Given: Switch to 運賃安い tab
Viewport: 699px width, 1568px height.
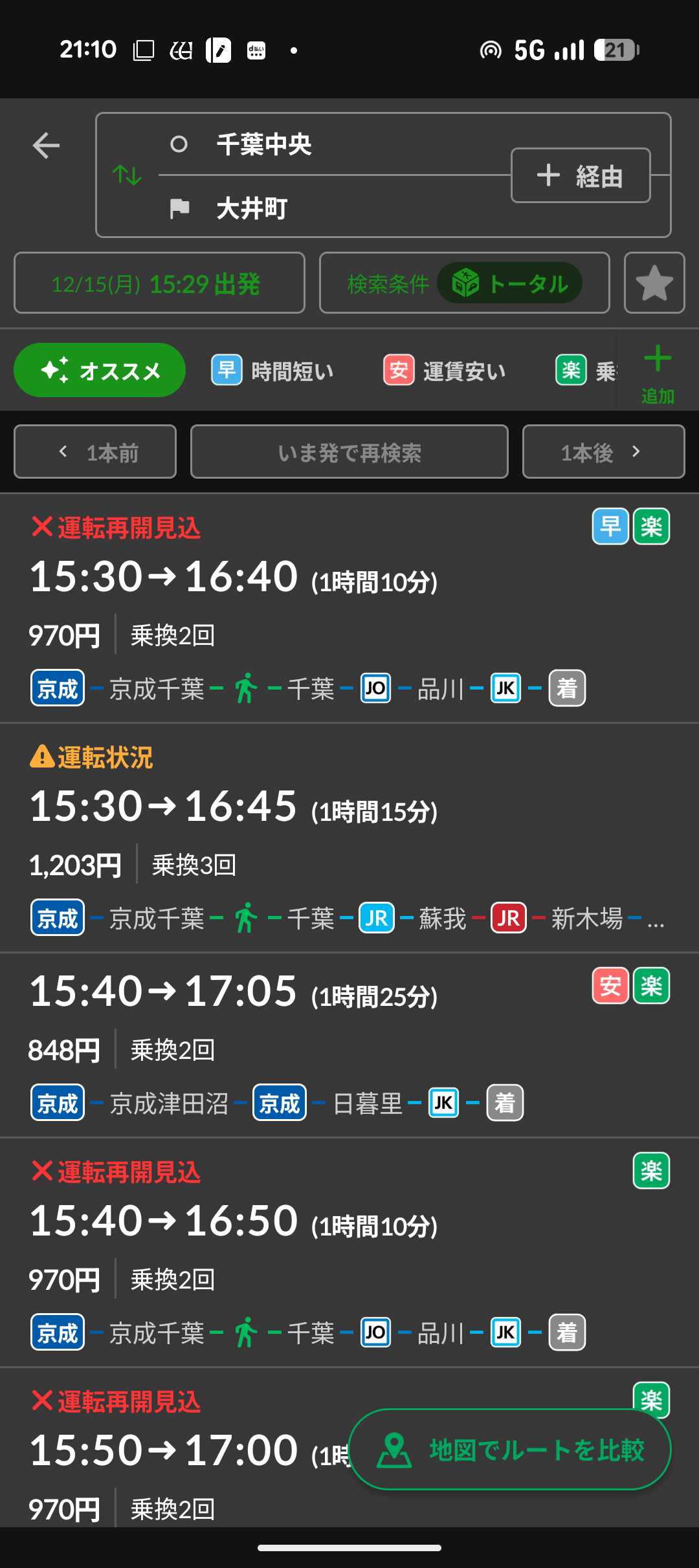Looking at the screenshot, I should 445,371.
